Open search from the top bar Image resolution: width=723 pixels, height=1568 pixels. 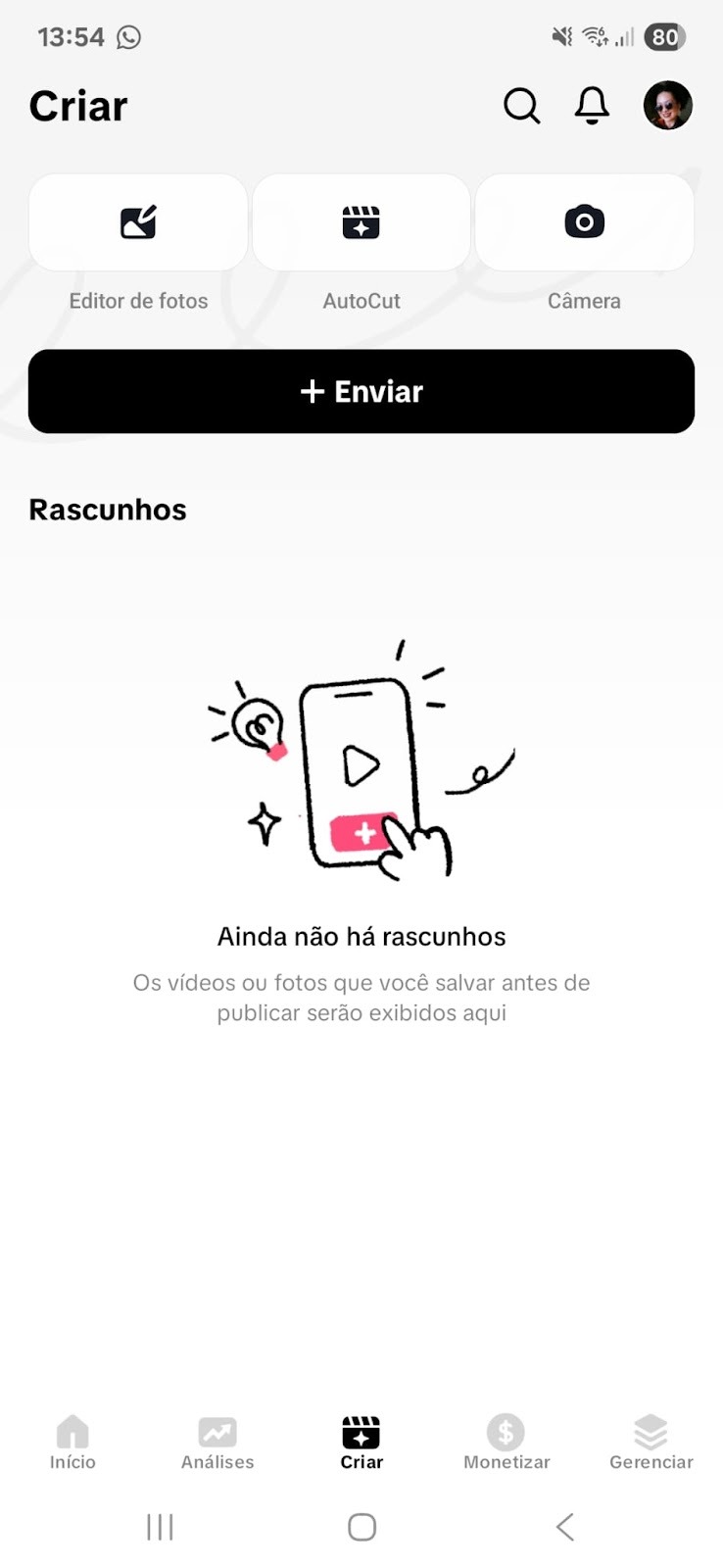pos(521,107)
